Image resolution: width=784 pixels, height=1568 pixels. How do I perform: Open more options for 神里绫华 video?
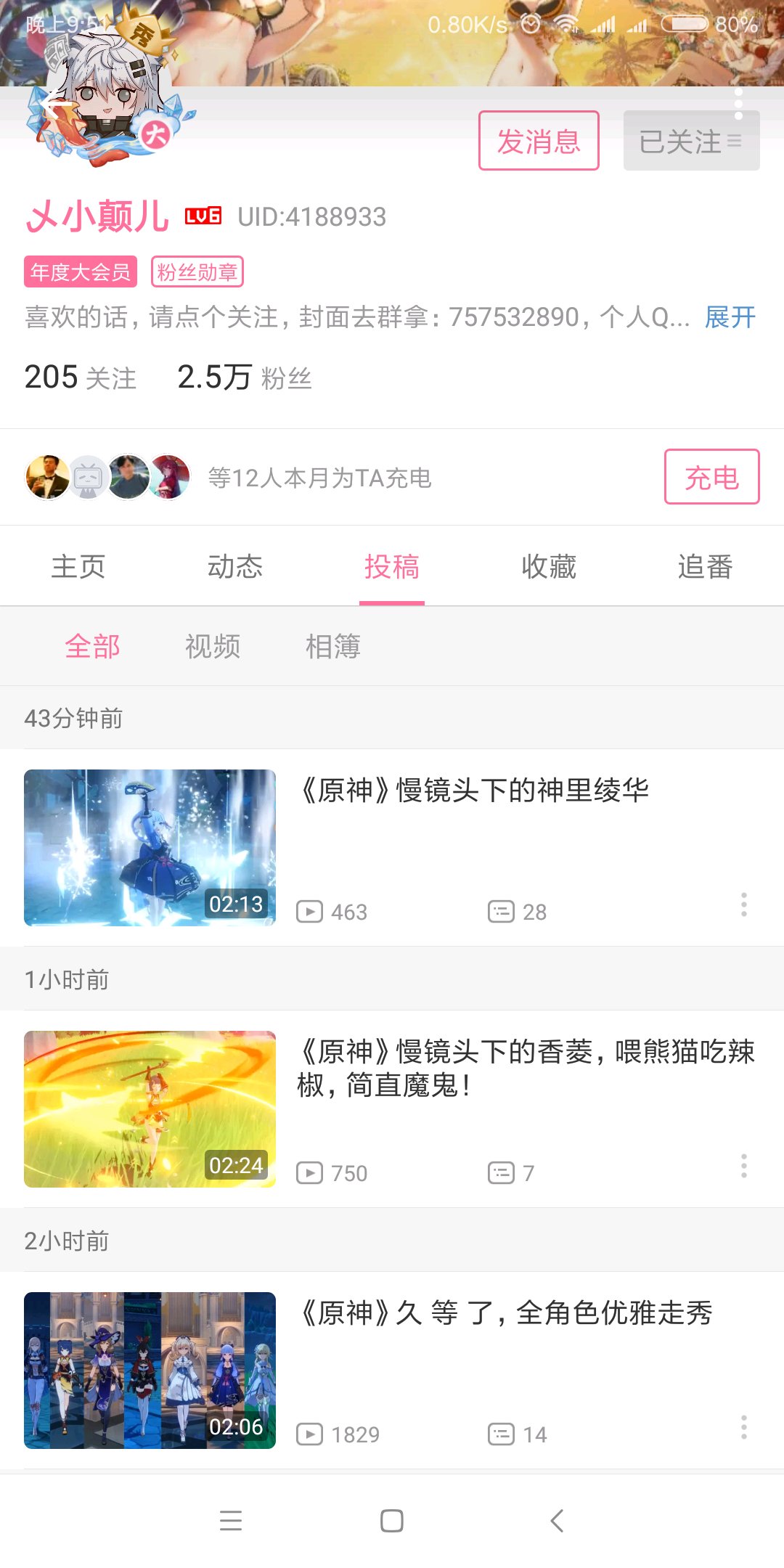(x=743, y=905)
